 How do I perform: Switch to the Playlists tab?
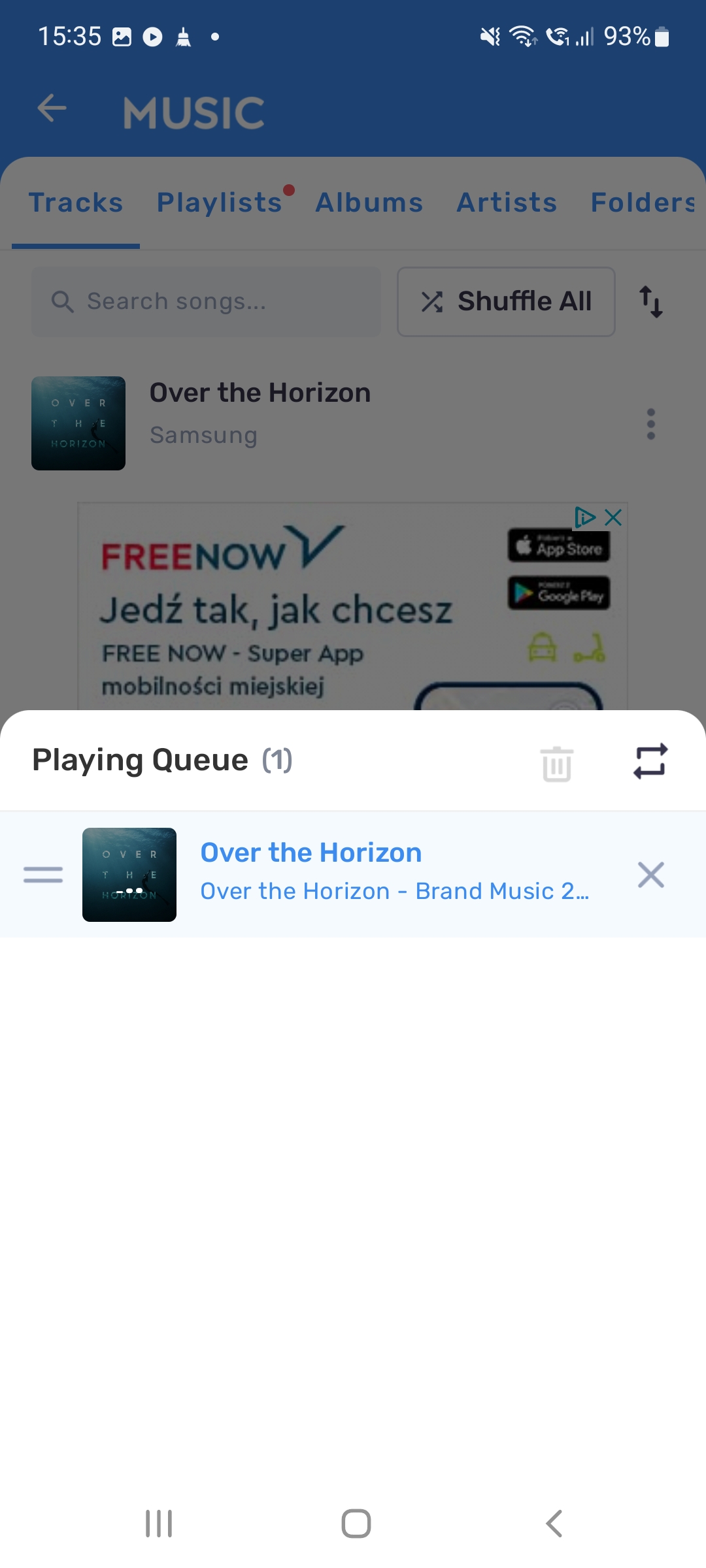[220, 203]
